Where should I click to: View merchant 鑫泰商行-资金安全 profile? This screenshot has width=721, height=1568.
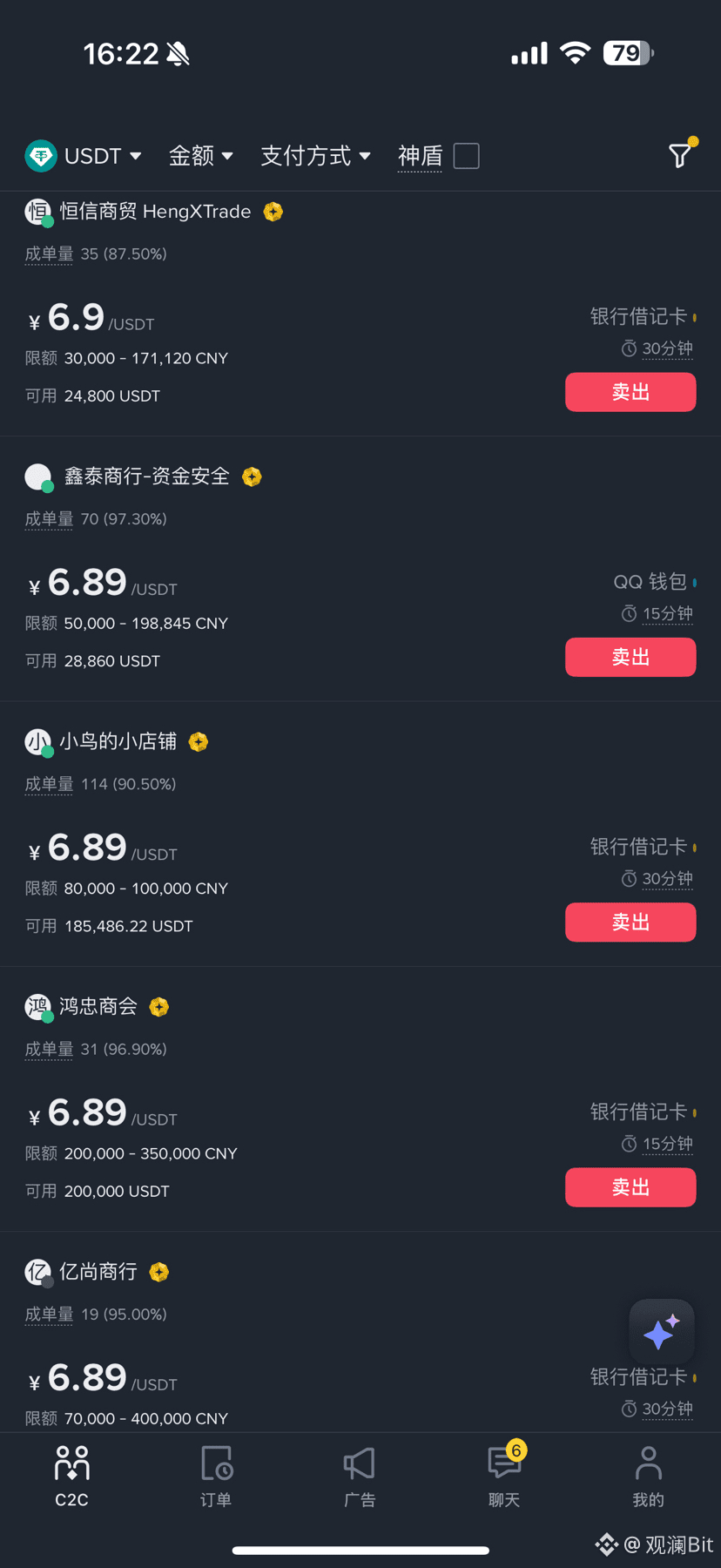pos(146,476)
